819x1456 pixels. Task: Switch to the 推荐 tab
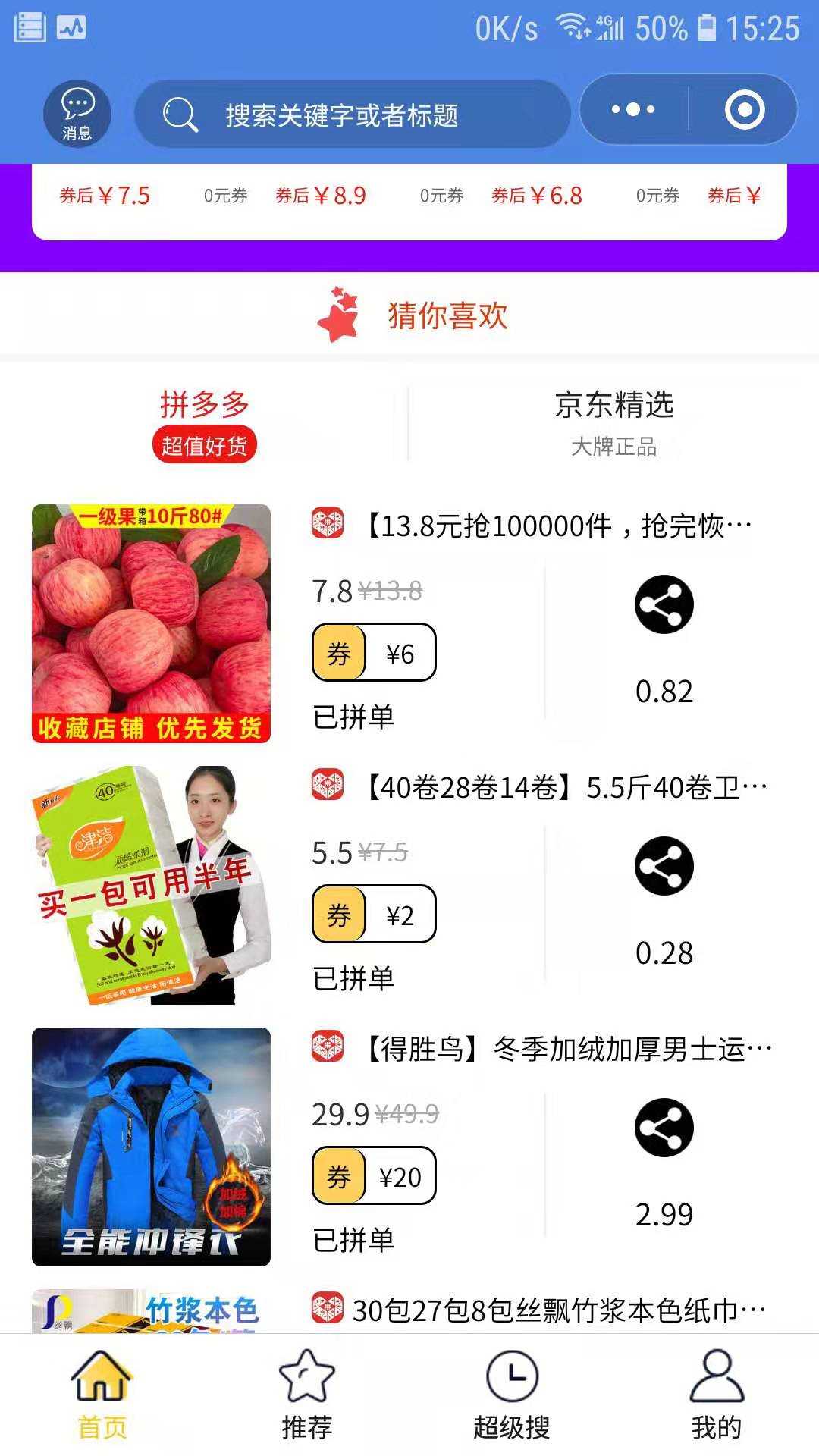[x=307, y=1395]
